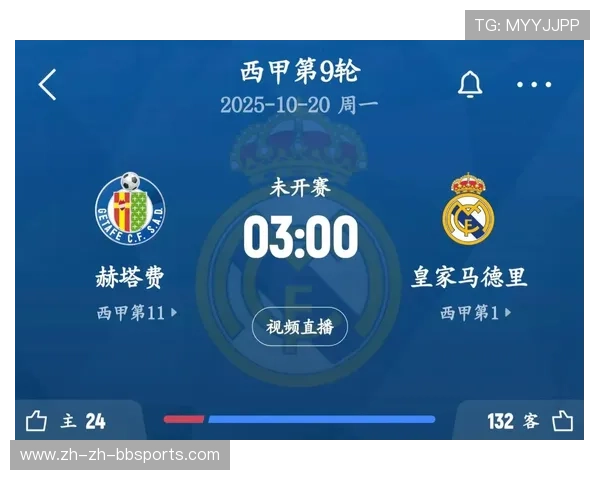Like the away team (客)
The width and height of the screenshot is (600, 480).
[x=563, y=421]
